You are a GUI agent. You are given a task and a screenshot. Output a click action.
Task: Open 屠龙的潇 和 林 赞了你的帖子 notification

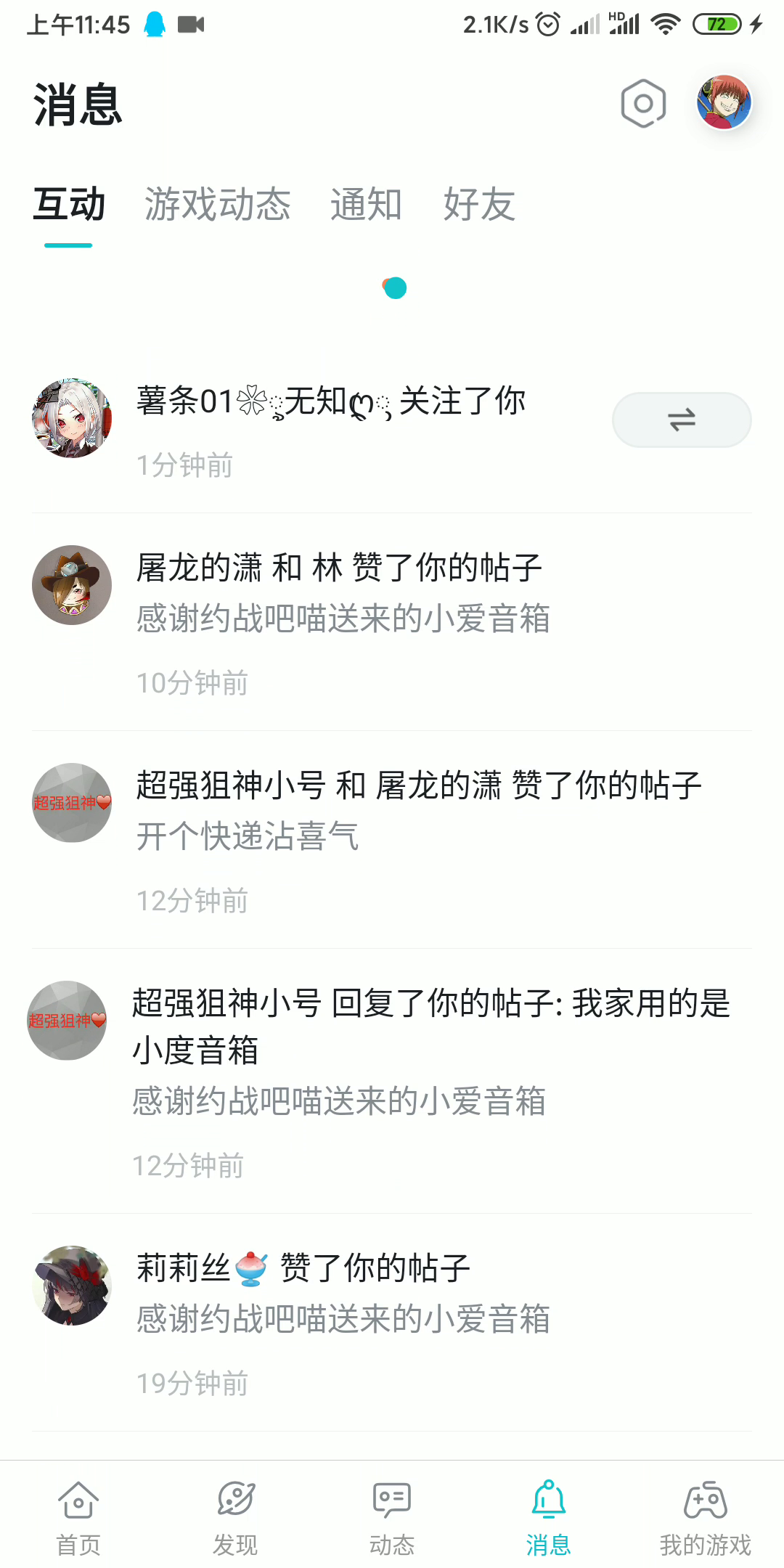392,622
